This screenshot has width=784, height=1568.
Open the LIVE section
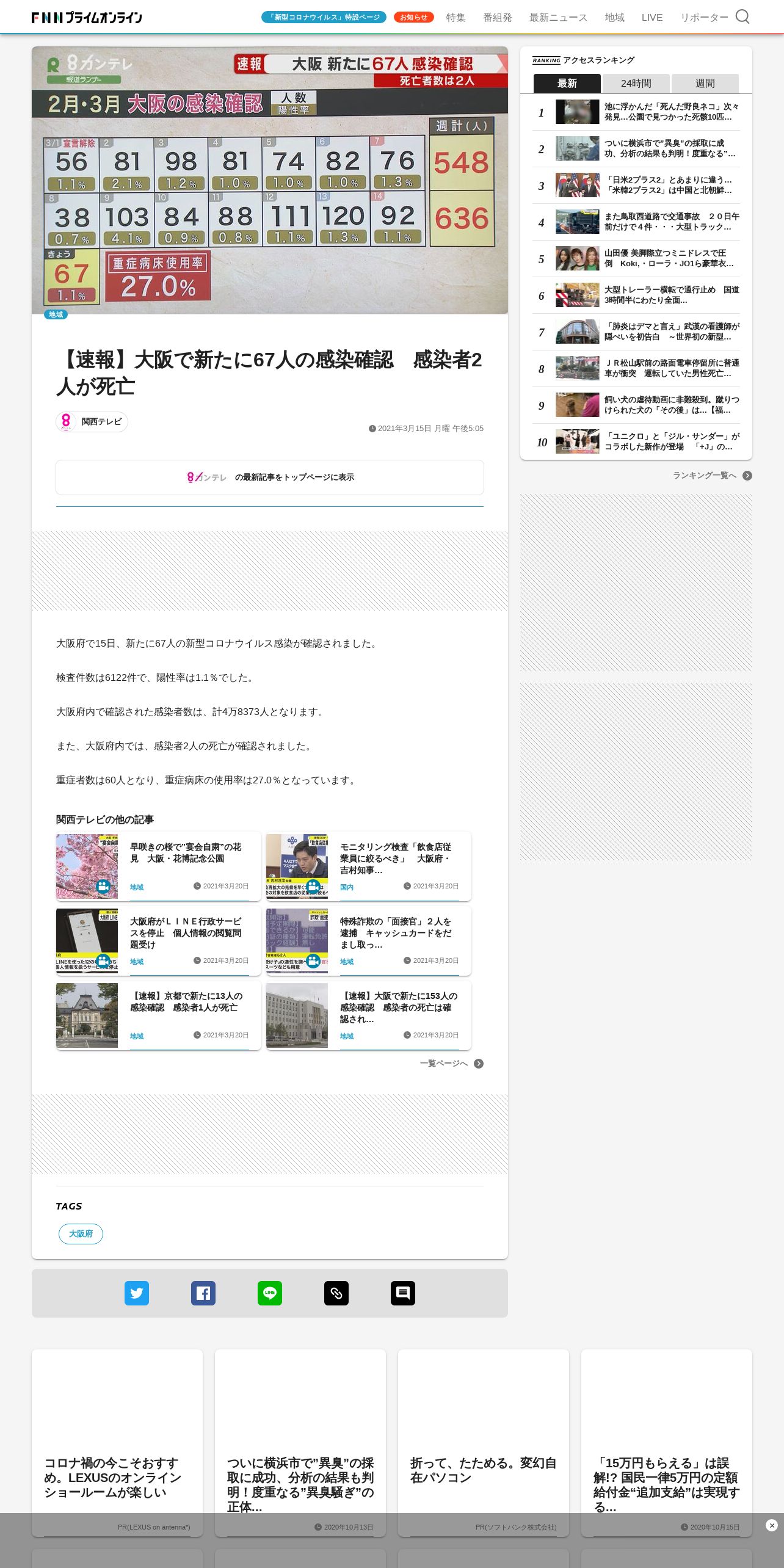652,17
